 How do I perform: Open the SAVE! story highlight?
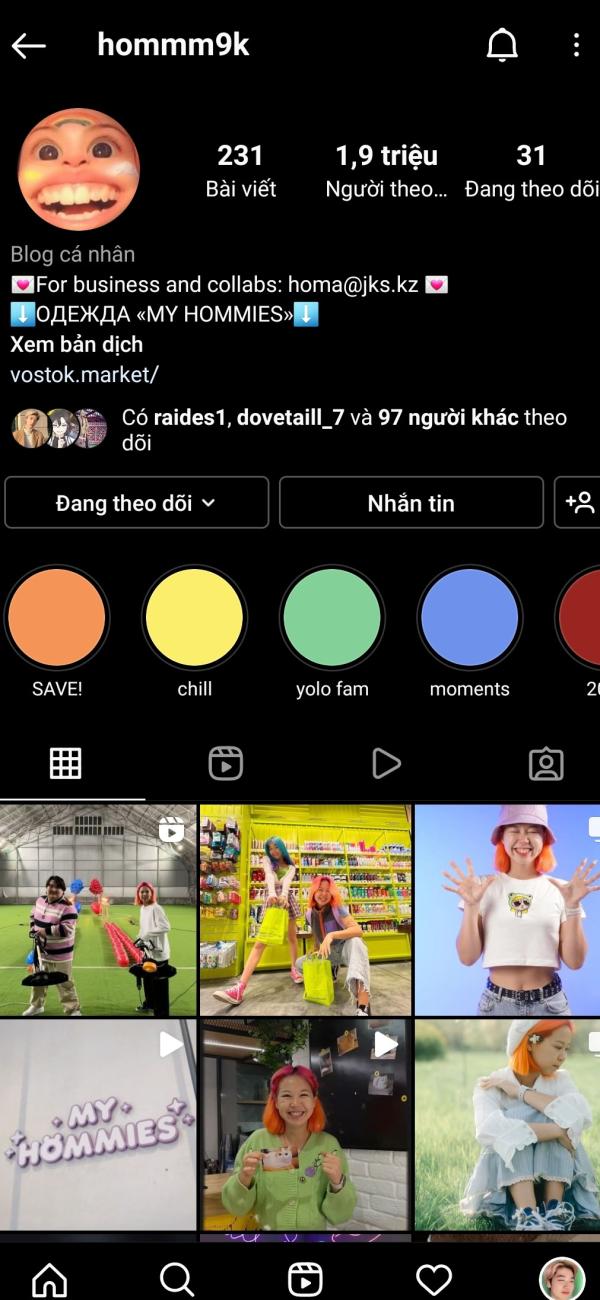(x=57, y=618)
